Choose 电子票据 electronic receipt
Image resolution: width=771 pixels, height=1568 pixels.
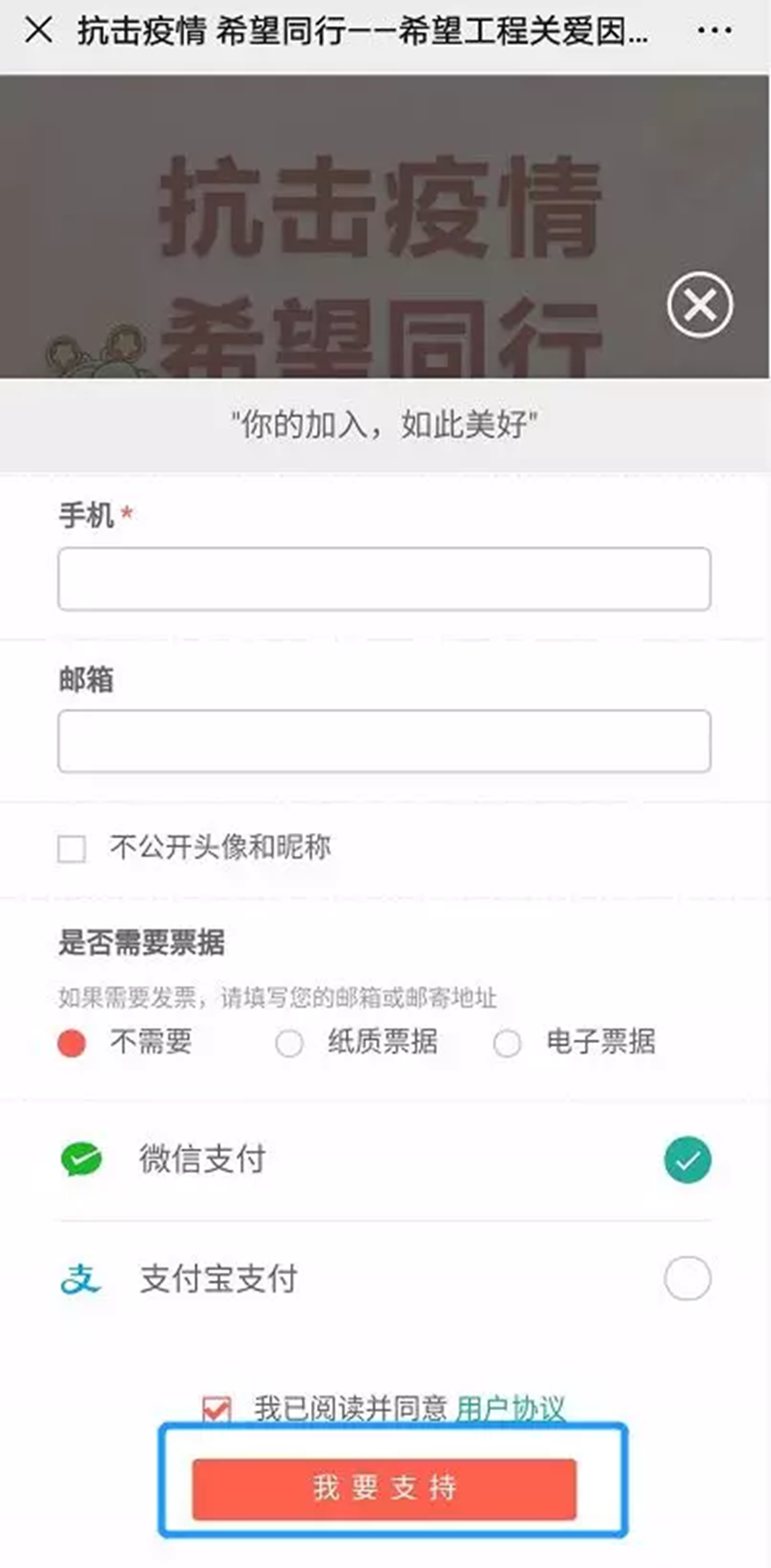507,1043
